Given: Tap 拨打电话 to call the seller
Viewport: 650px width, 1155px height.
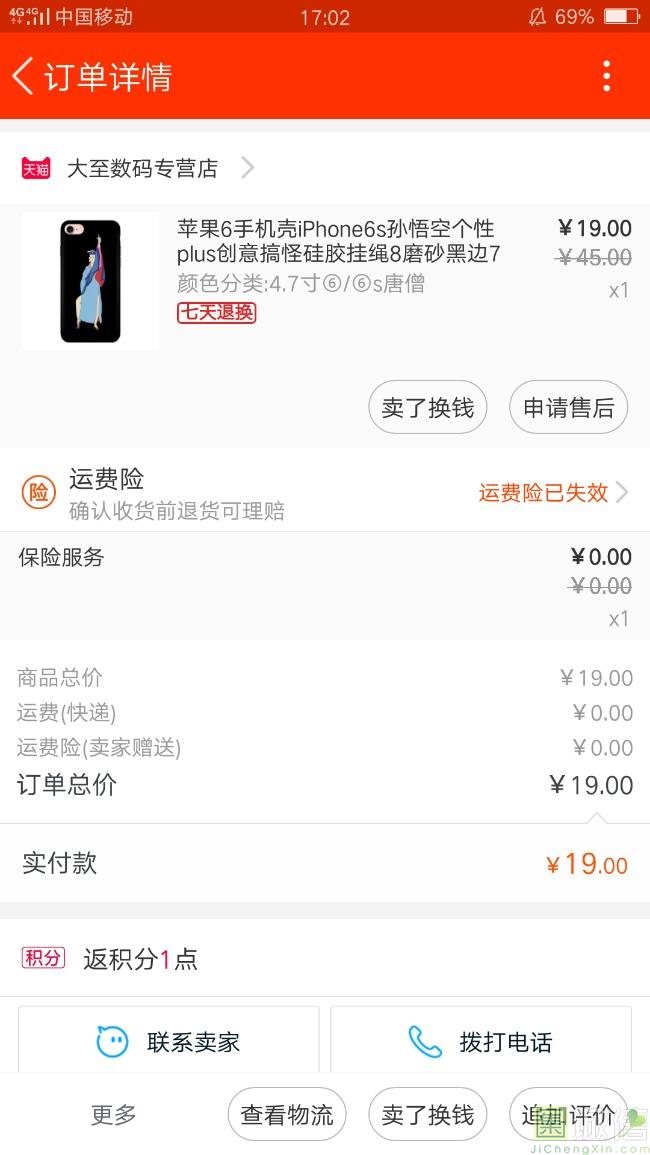Looking at the screenshot, I should click(x=480, y=1042).
